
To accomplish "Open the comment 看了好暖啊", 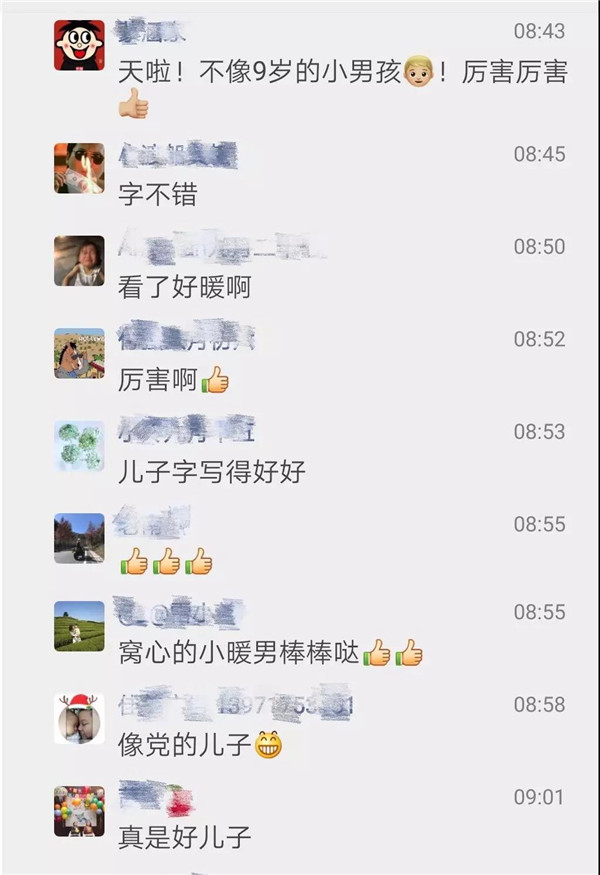I will coord(184,288).
